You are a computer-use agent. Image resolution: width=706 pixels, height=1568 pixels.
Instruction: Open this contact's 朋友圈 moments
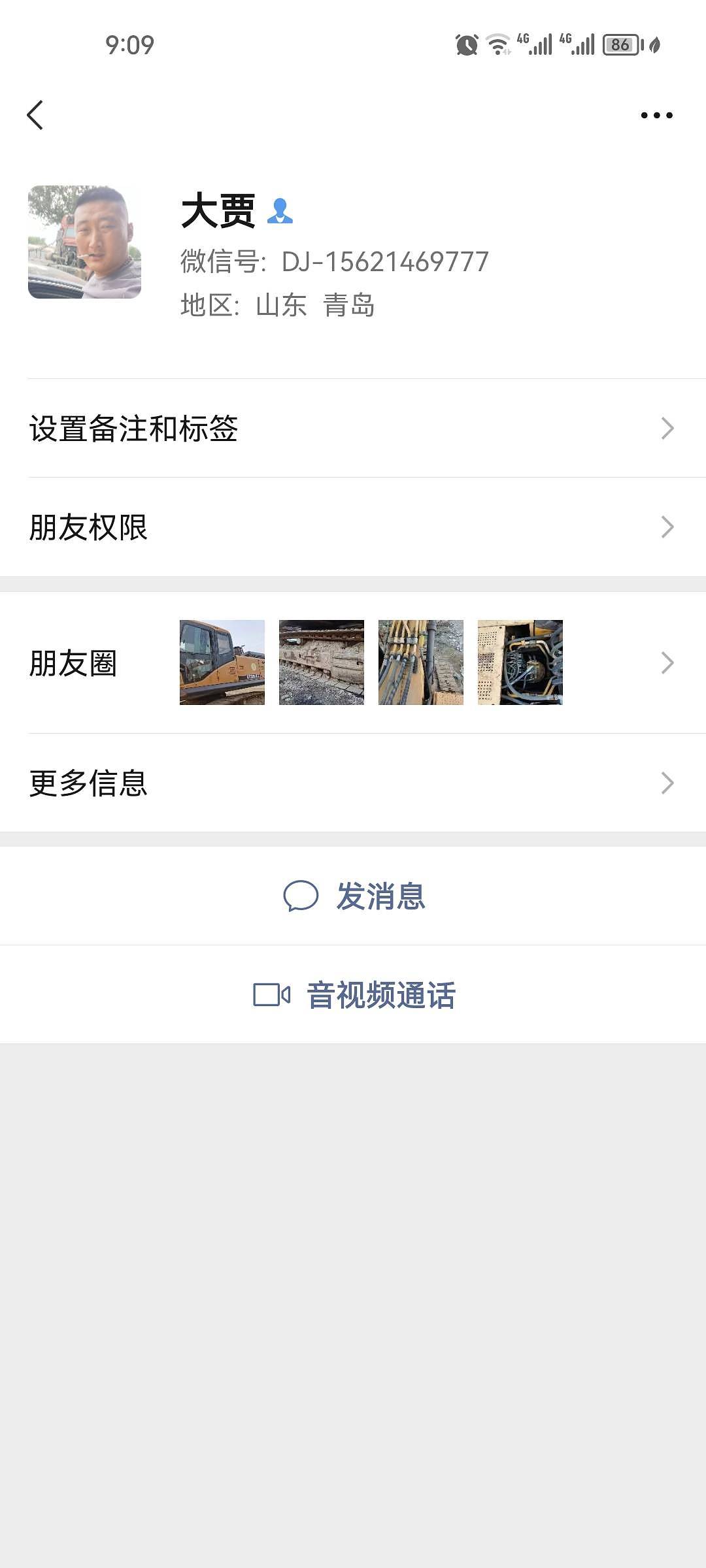click(353, 663)
